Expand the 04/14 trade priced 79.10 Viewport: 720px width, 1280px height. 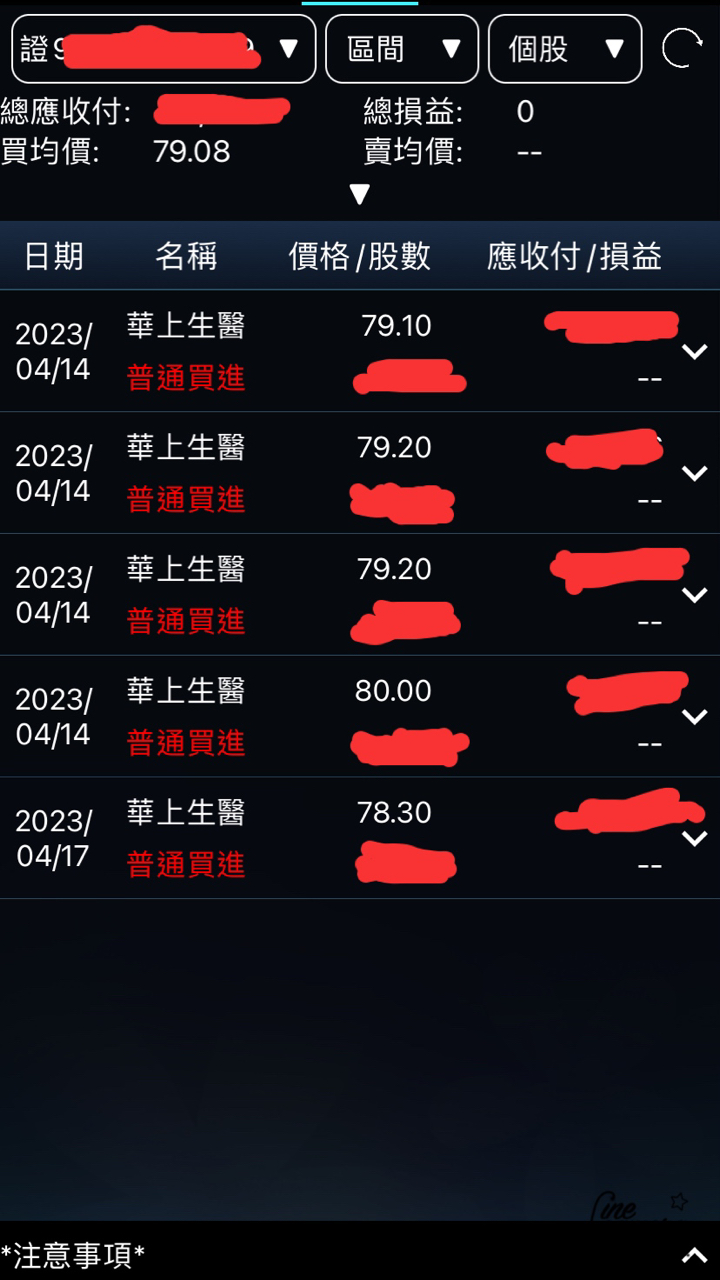click(694, 351)
